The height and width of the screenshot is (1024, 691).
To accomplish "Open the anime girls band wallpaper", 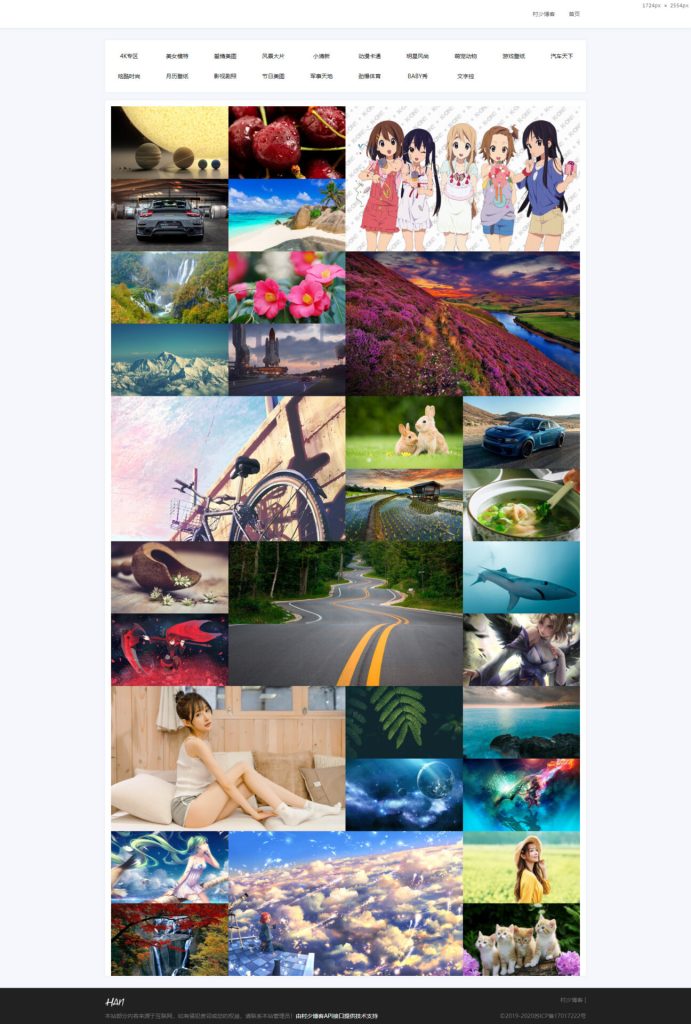I will (x=463, y=178).
